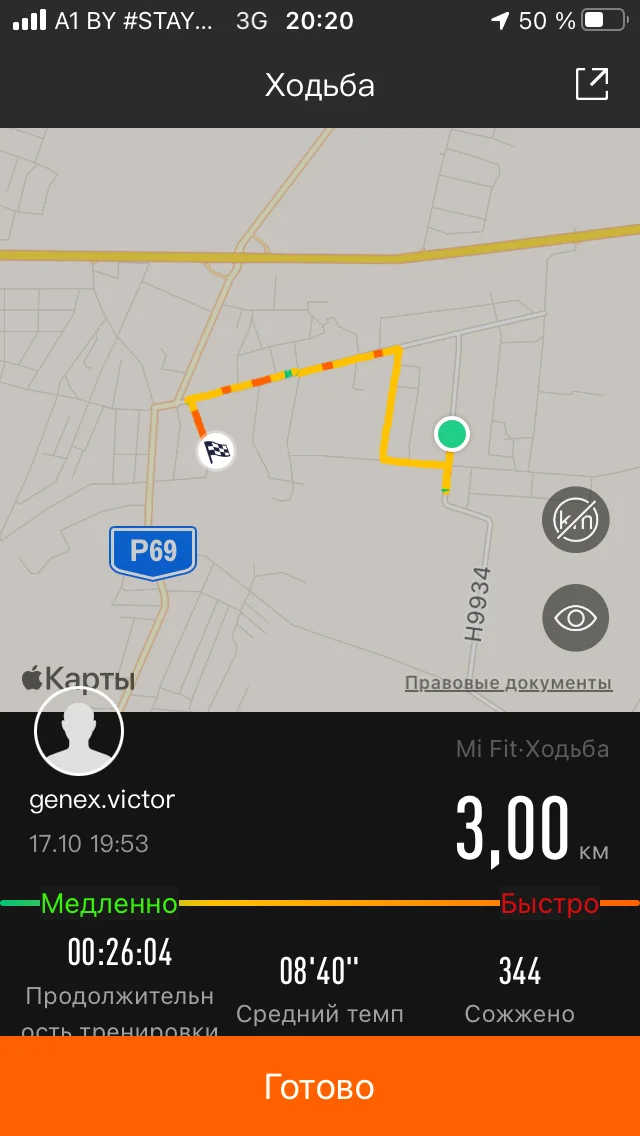Share this walking workout
The height and width of the screenshot is (1136, 640).
click(591, 84)
